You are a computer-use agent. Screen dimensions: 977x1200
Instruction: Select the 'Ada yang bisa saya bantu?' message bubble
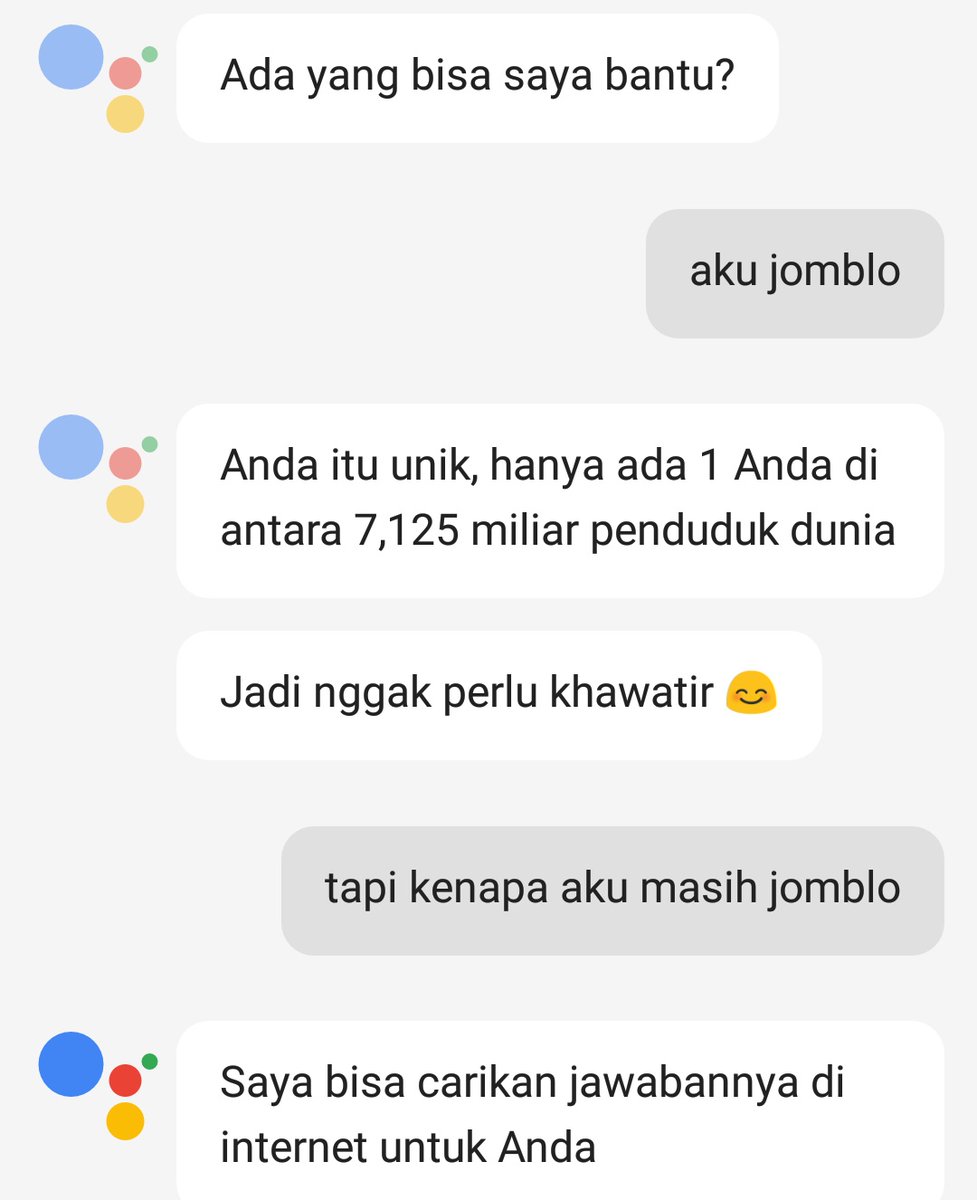click(478, 76)
